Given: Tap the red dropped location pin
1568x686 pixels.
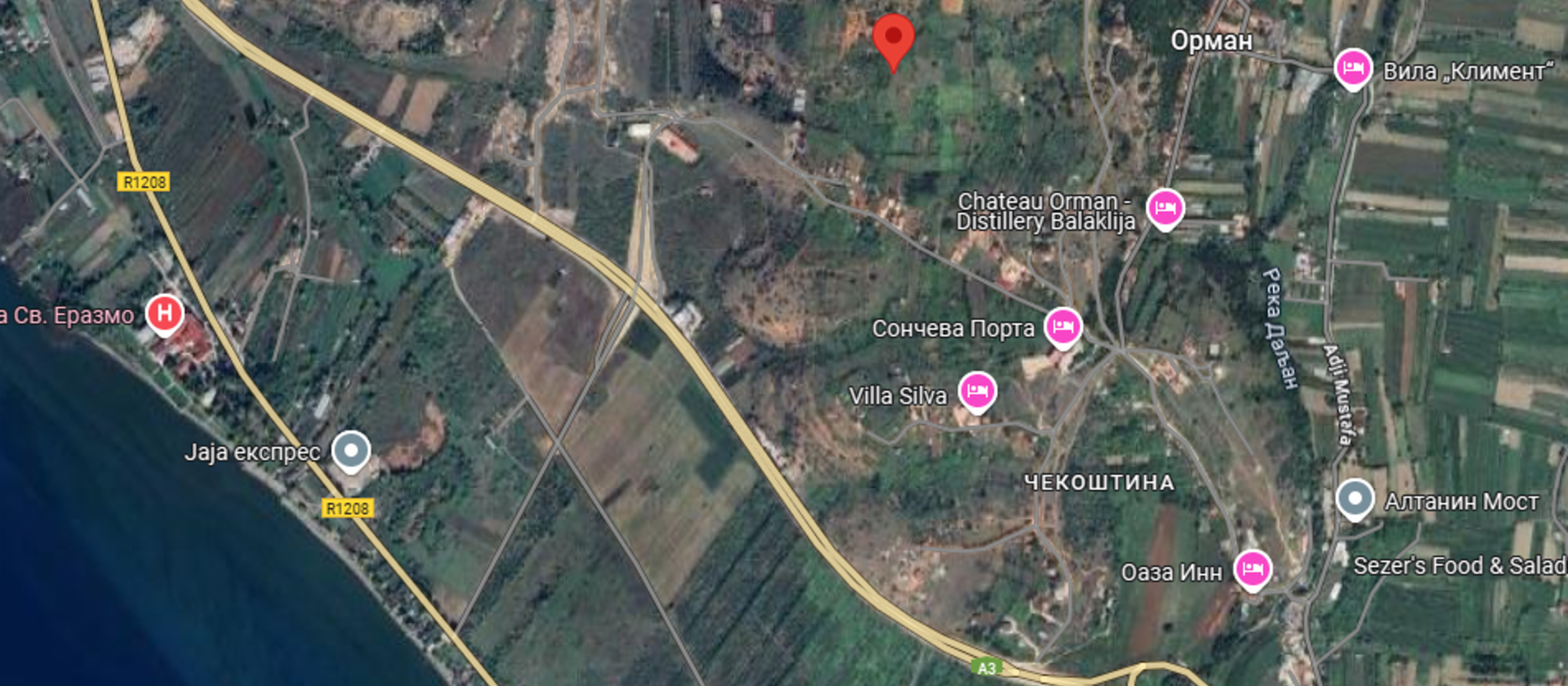Looking at the screenshot, I should click(893, 38).
